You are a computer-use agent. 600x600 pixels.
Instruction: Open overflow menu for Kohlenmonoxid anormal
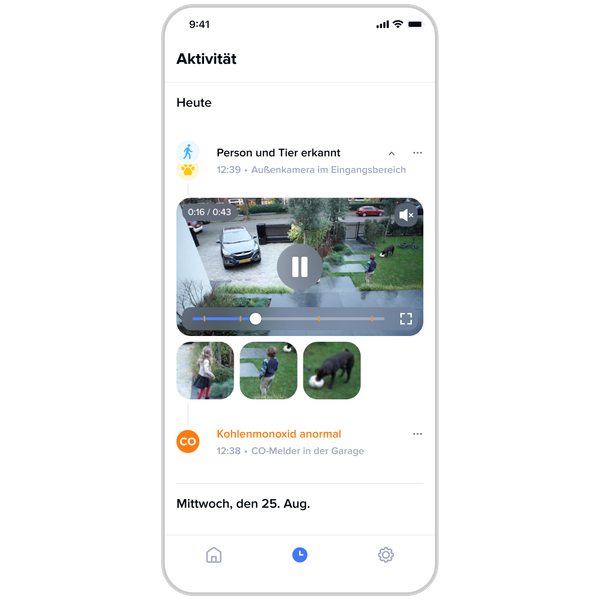point(417,434)
